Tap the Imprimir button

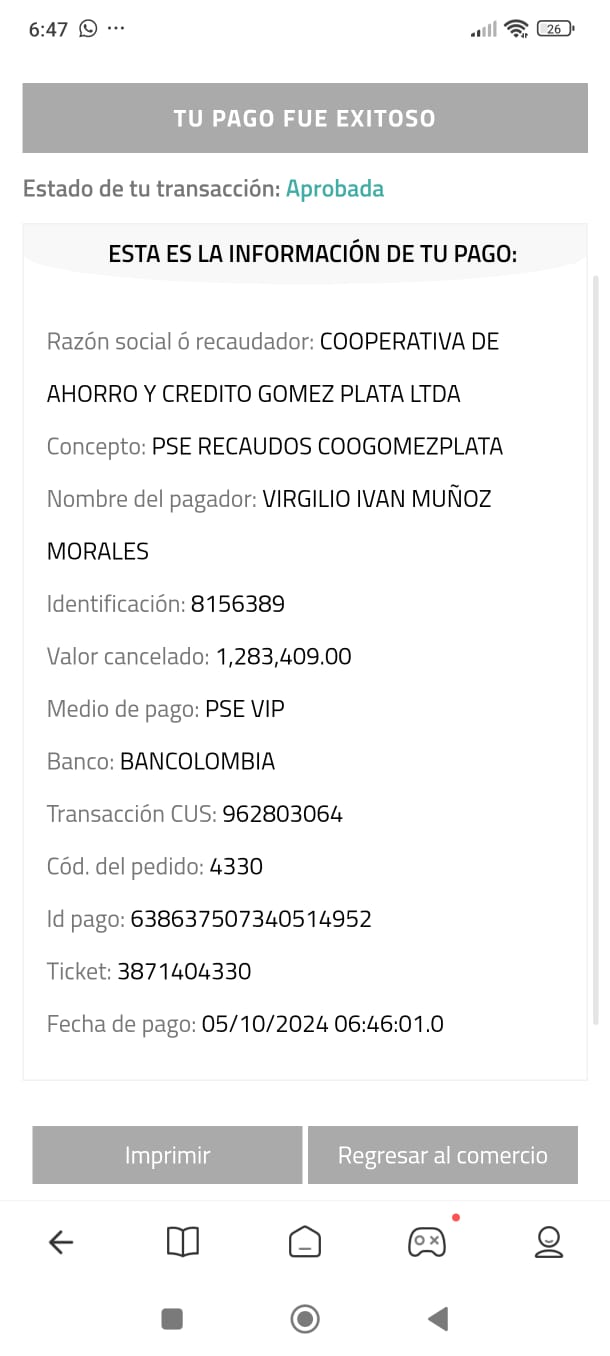pyautogui.click(x=167, y=1155)
